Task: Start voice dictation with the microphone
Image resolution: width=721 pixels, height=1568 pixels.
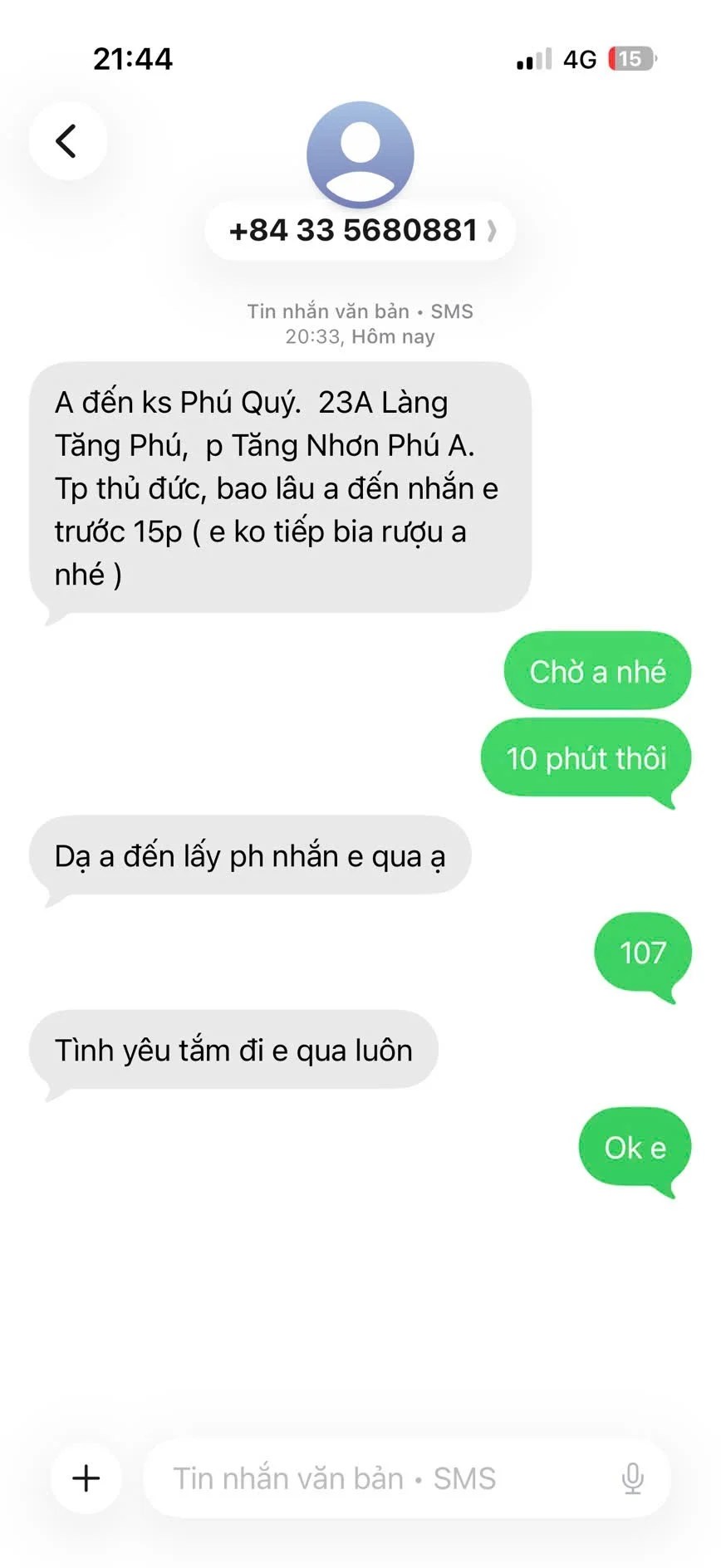Action: (632, 1478)
